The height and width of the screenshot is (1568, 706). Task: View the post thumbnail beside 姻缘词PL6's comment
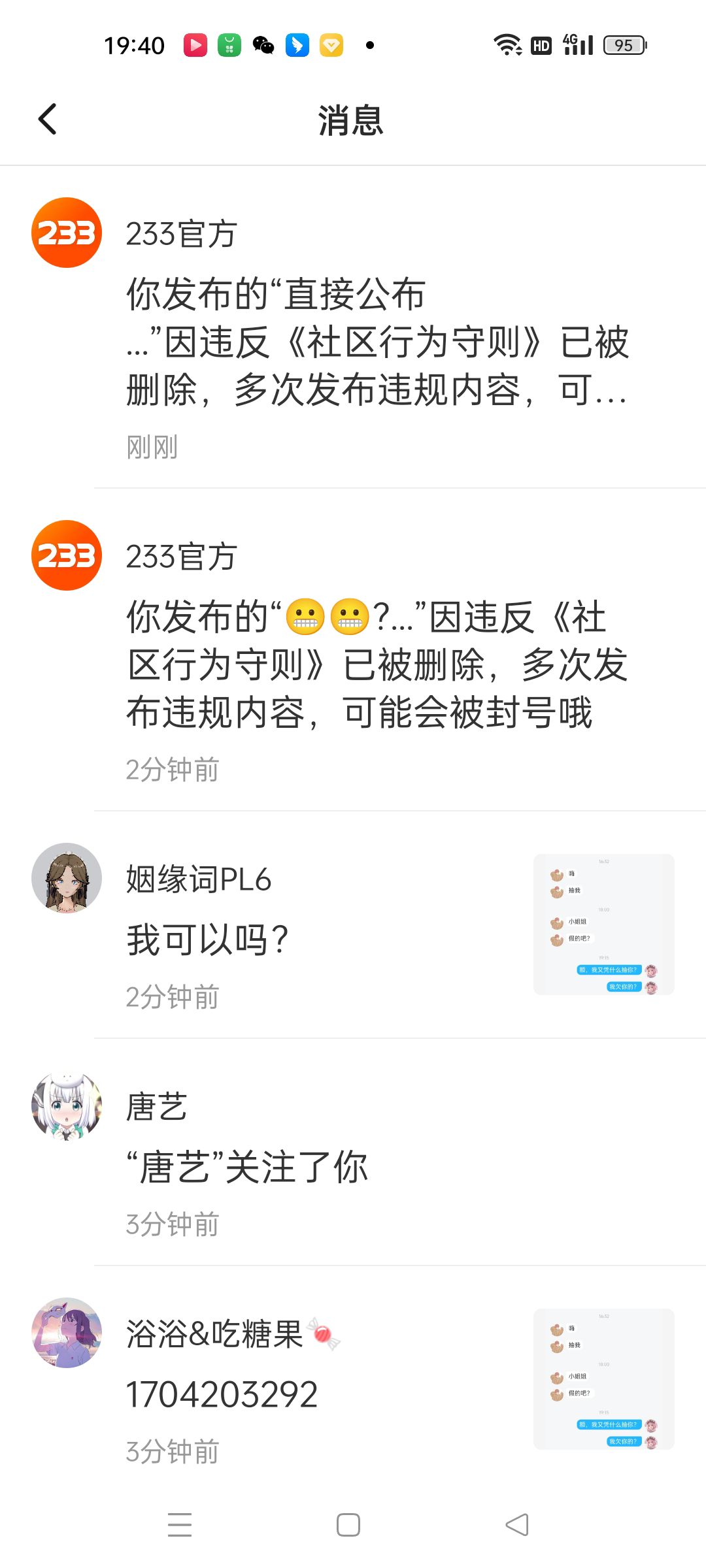pyautogui.click(x=603, y=924)
